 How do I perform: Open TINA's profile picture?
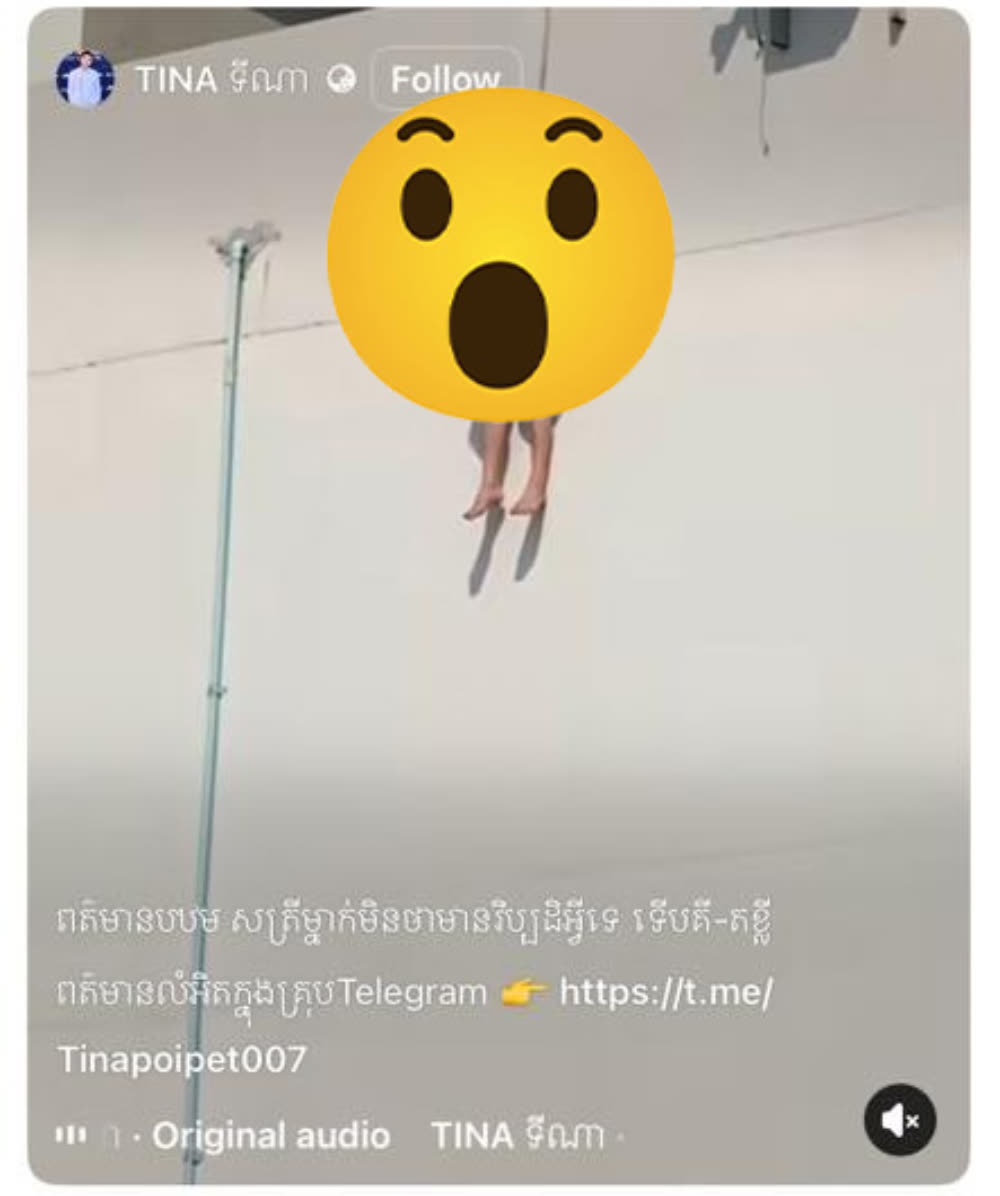coord(85,79)
